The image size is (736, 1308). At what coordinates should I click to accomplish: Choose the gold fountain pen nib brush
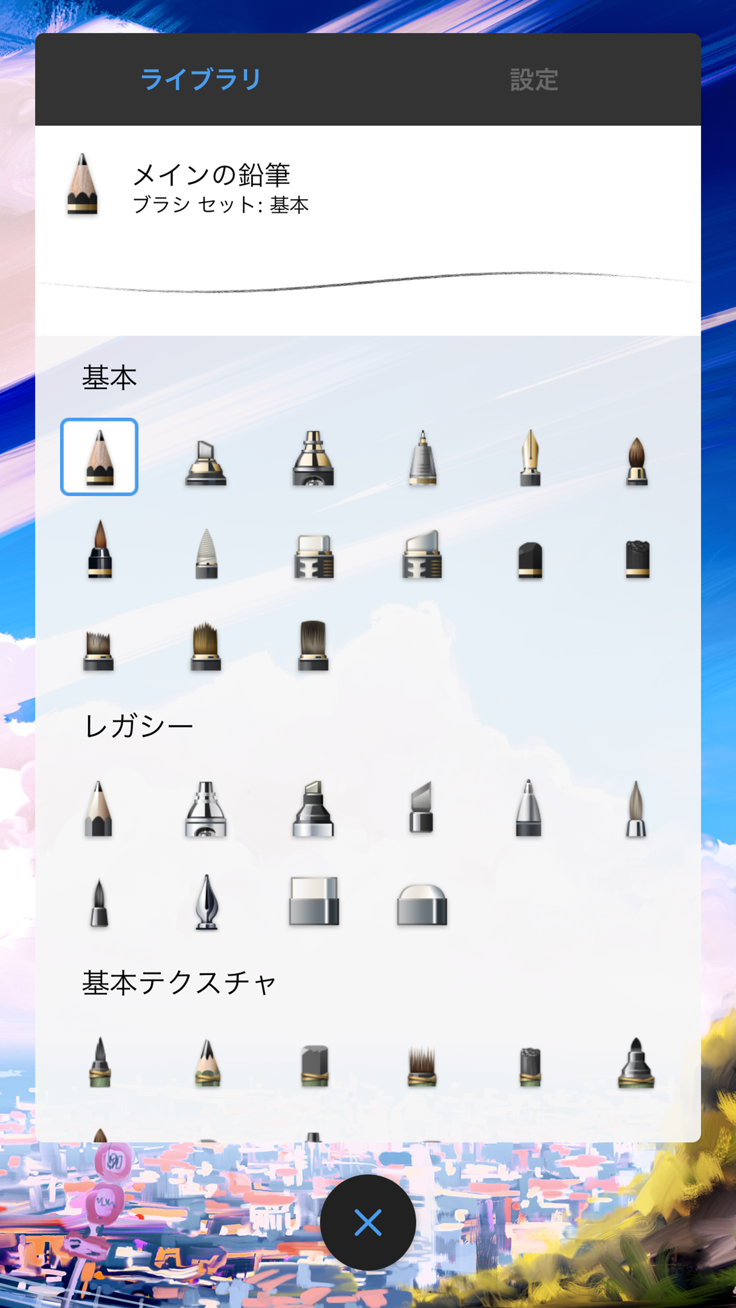pyautogui.click(x=530, y=458)
